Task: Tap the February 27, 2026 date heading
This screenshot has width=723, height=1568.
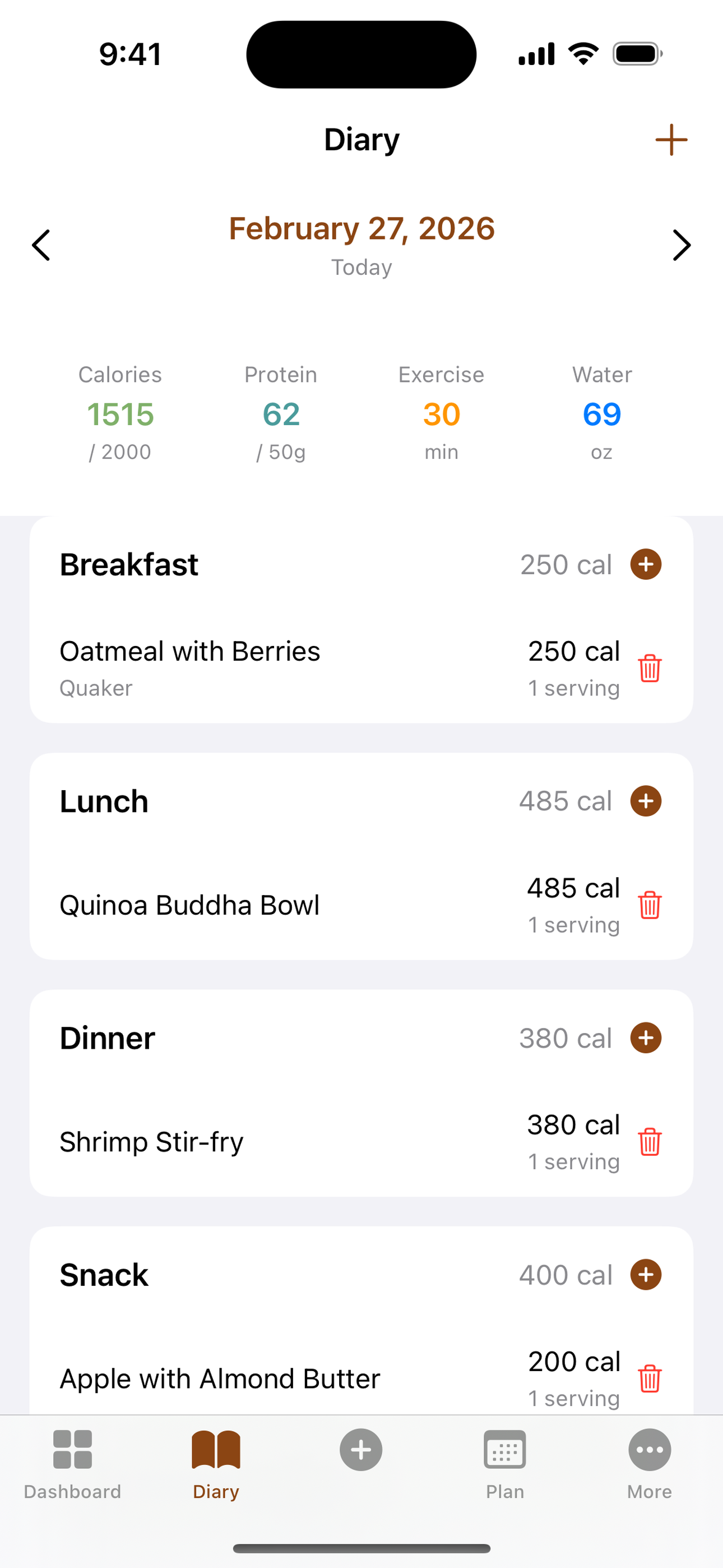Action: 361,229
